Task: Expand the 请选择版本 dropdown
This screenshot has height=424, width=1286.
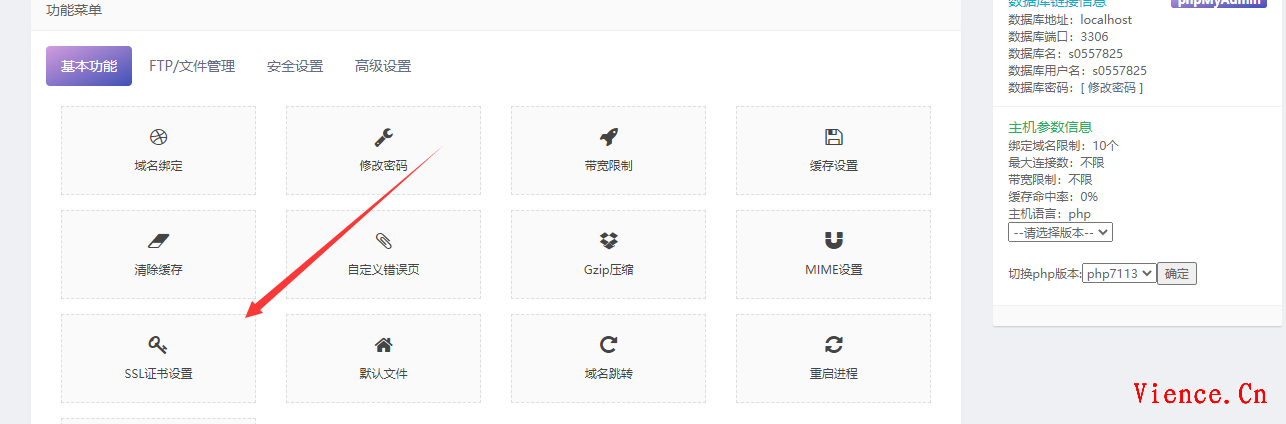Action: tap(1060, 232)
